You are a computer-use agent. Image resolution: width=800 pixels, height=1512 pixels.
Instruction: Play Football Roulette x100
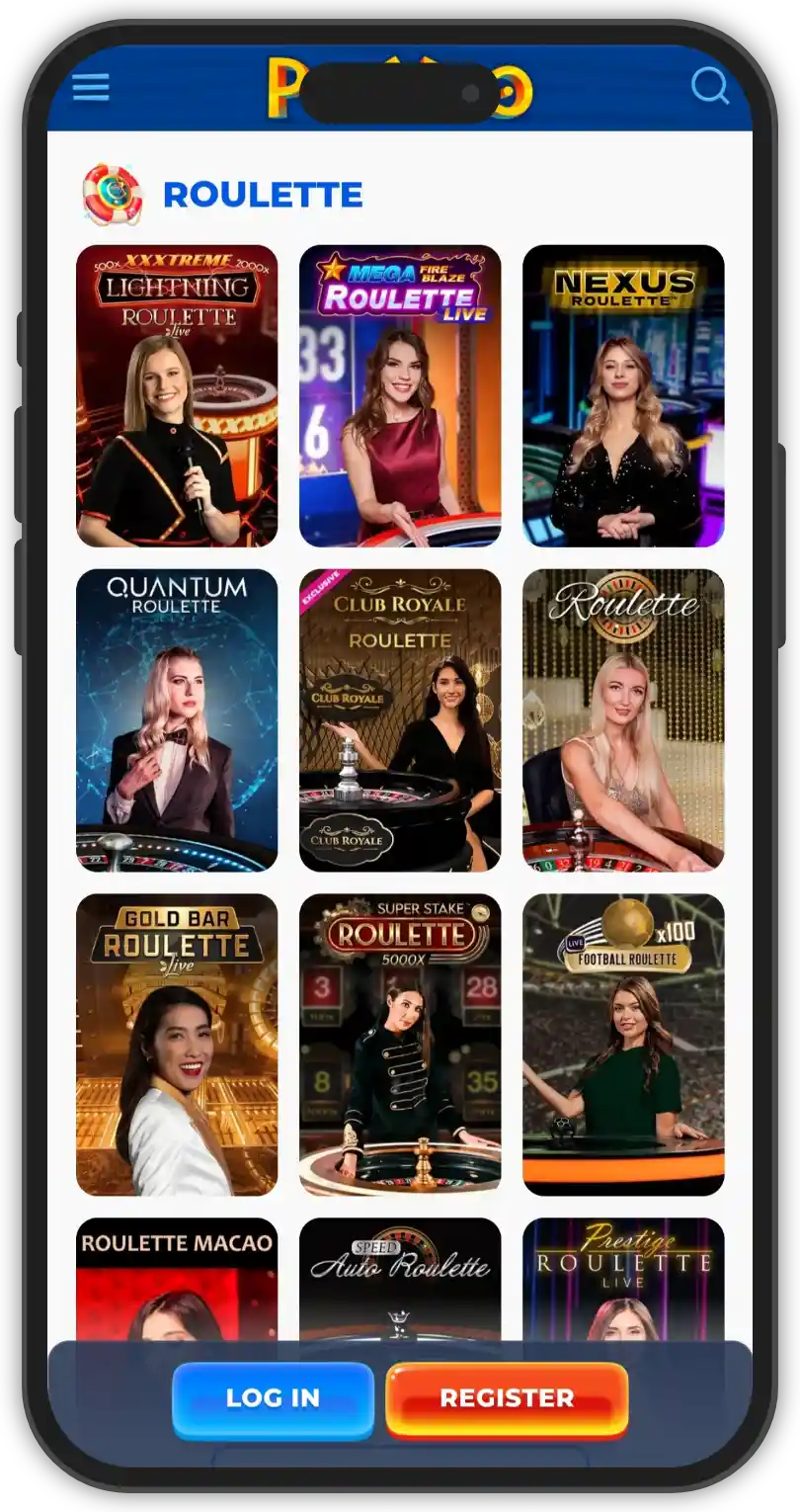623,1045
